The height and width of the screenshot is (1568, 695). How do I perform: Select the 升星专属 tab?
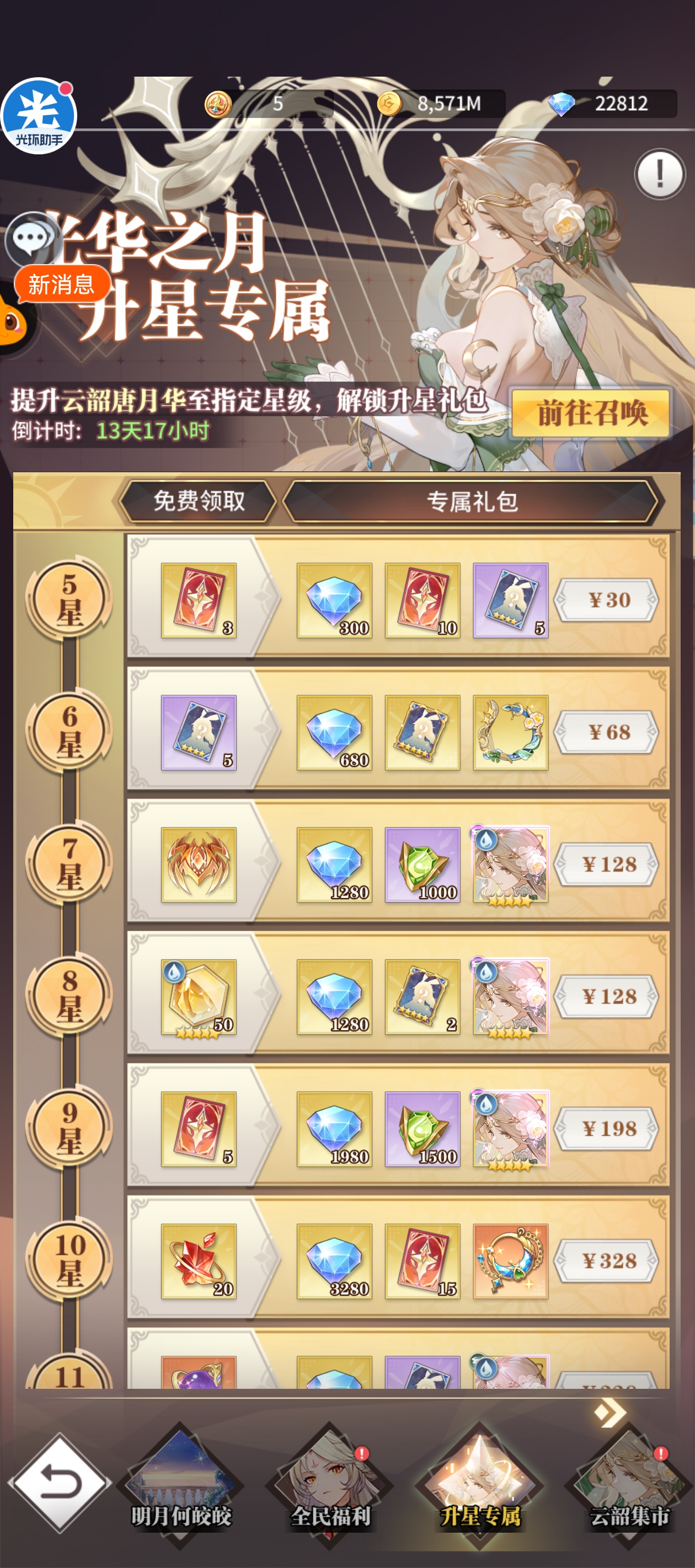point(480,1485)
